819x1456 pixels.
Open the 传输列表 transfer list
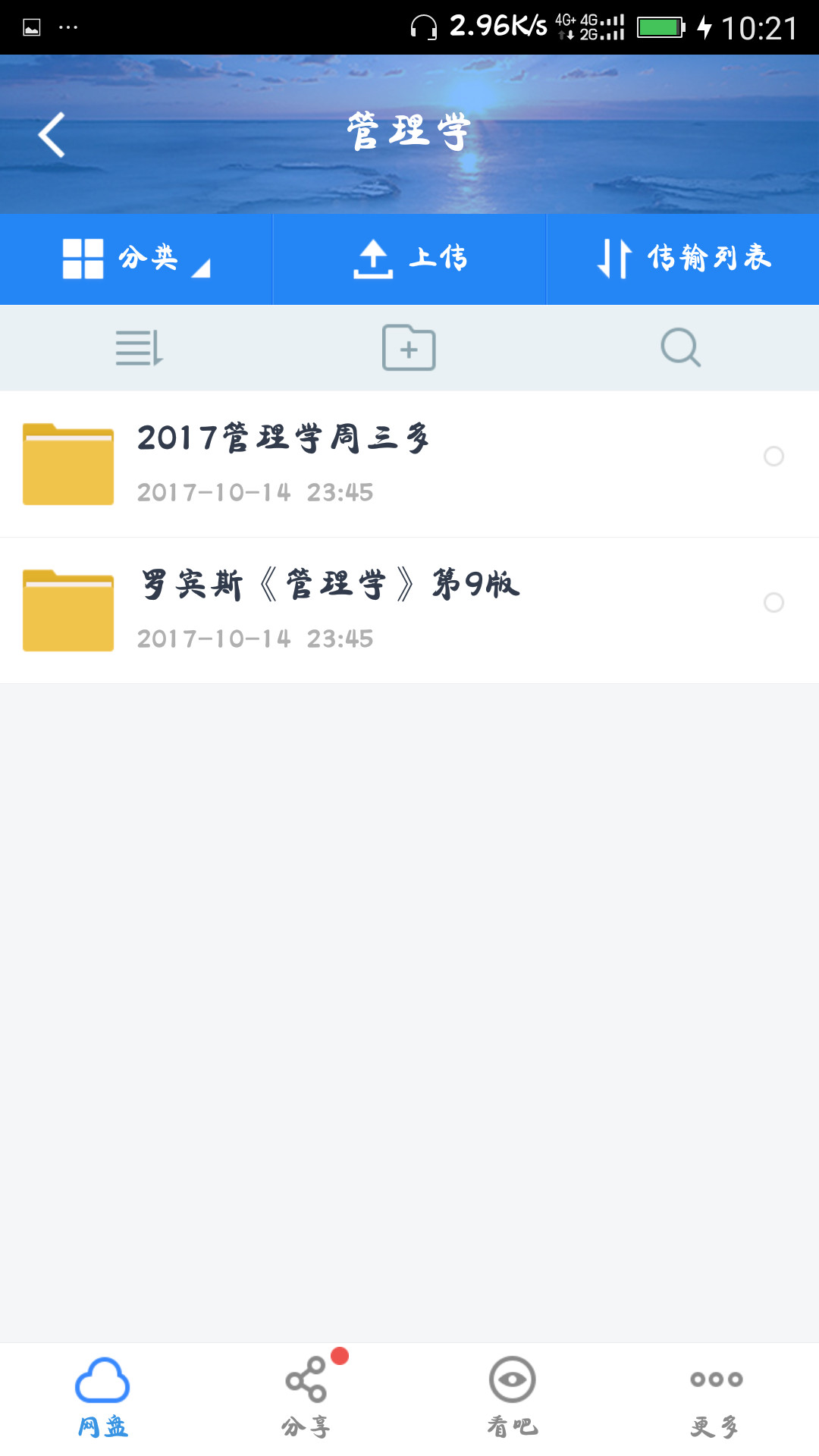(682, 259)
